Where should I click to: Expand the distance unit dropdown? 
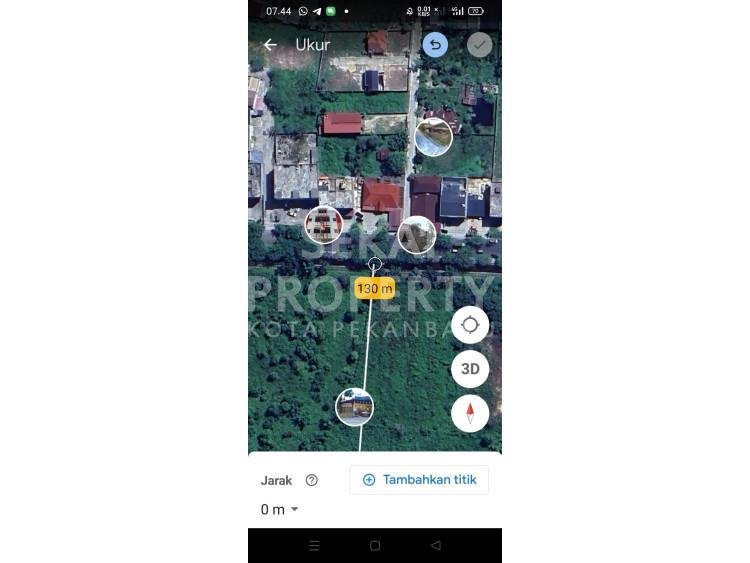click(x=294, y=510)
